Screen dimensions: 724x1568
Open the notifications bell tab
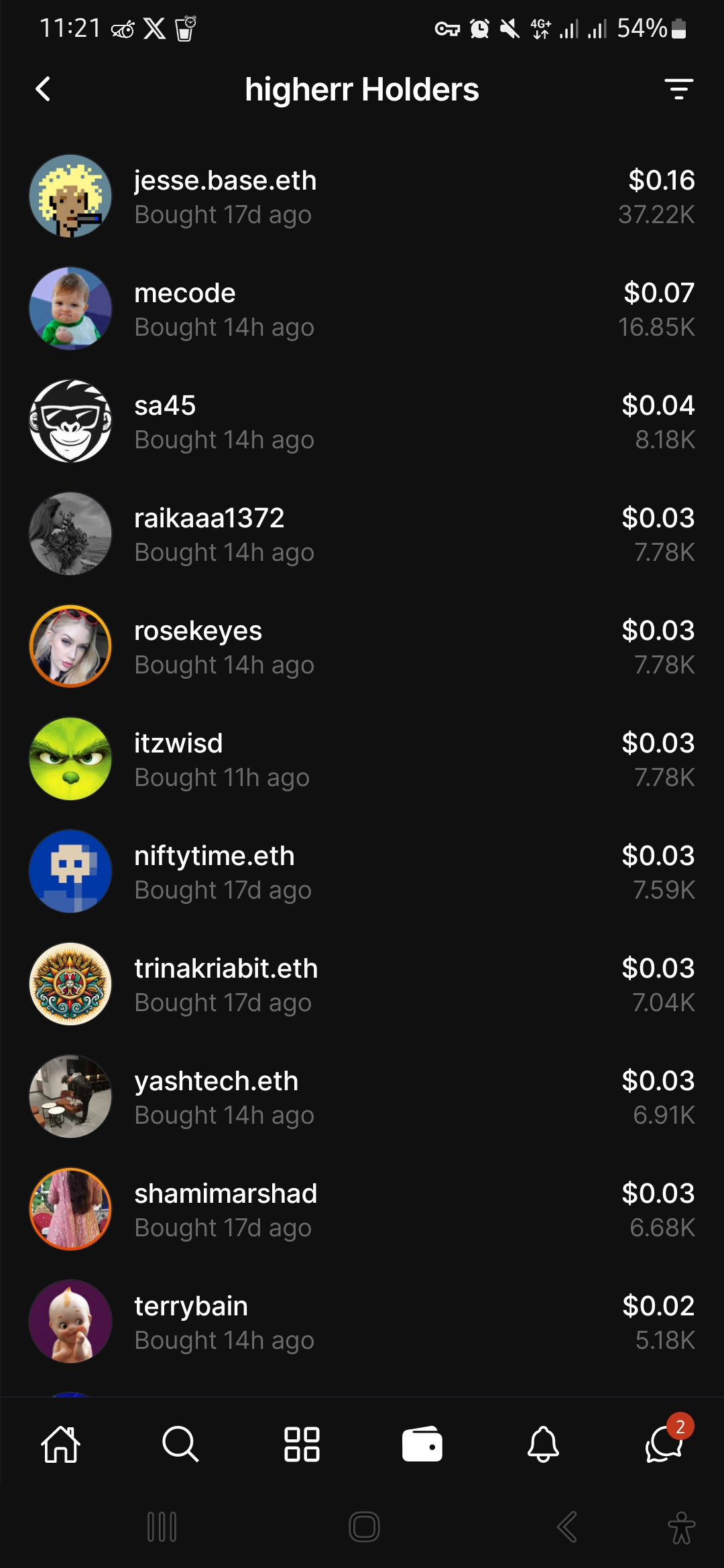(543, 1444)
